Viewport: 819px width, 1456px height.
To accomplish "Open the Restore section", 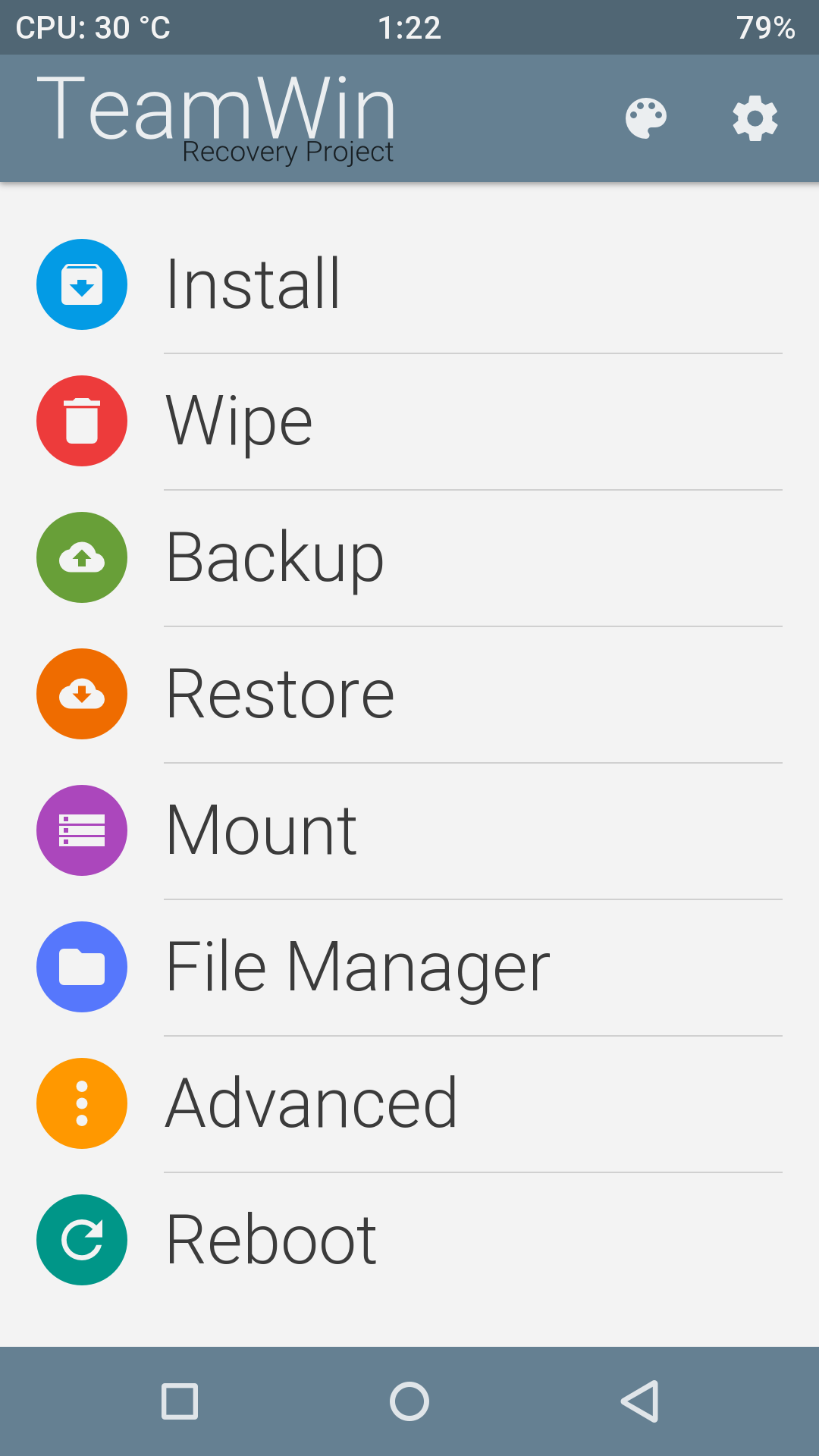I will (409, 694).
